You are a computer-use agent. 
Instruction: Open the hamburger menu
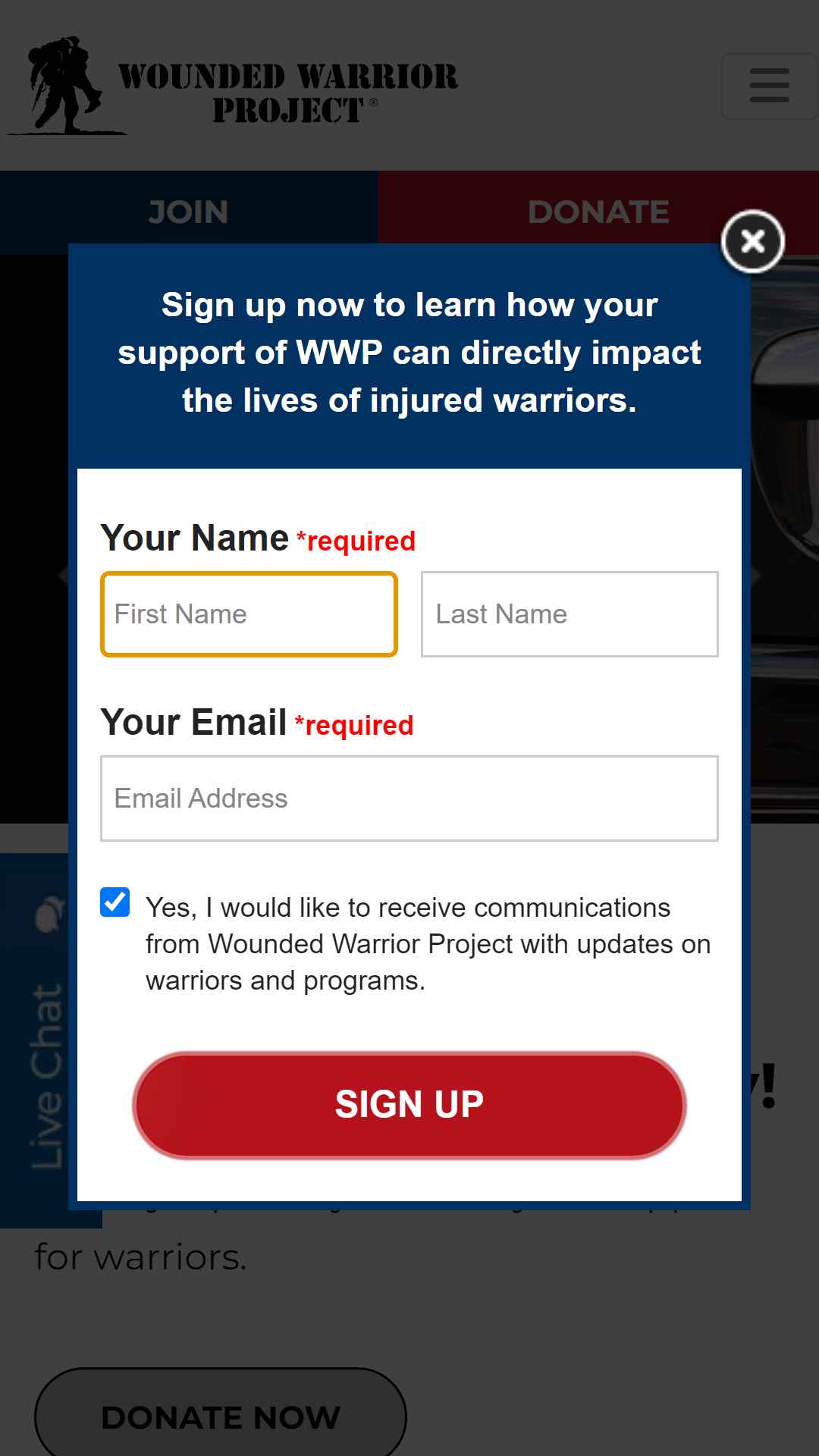(x=769, y=86)
